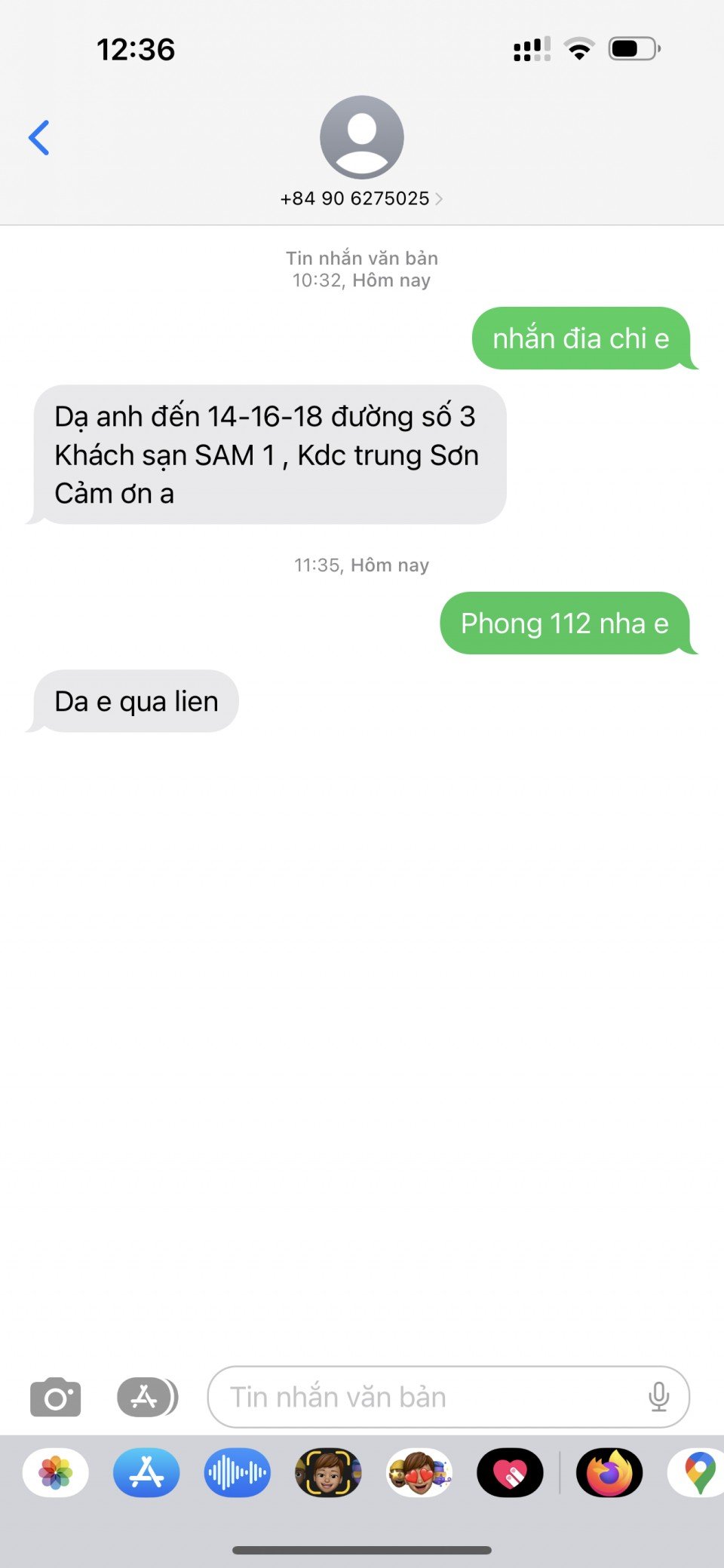Open the Firefox app in the app strip
The image size is (724, 1568).
click(x=609, y=1472)
